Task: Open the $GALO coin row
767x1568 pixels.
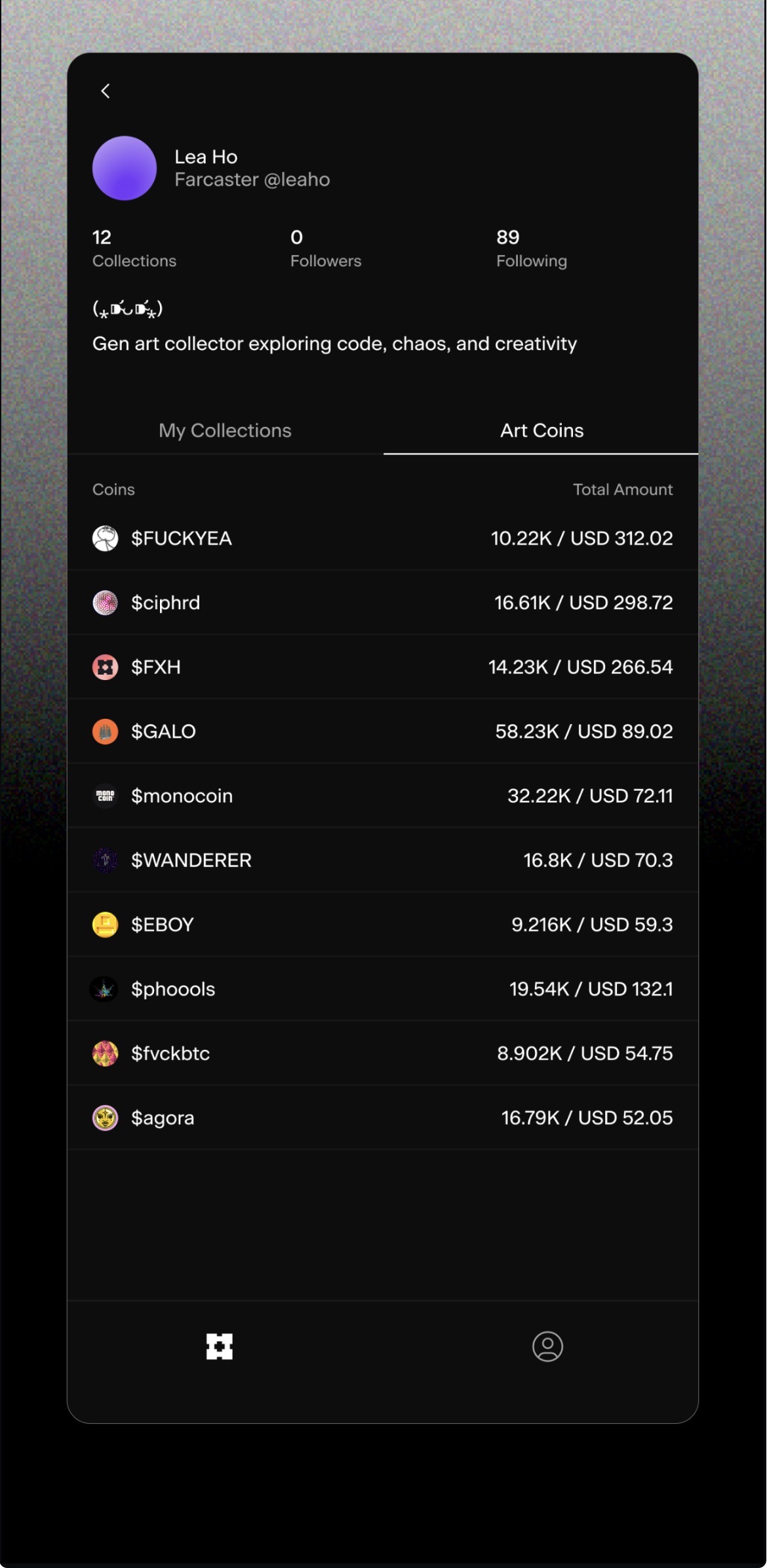Action: (x=382, y=731)
